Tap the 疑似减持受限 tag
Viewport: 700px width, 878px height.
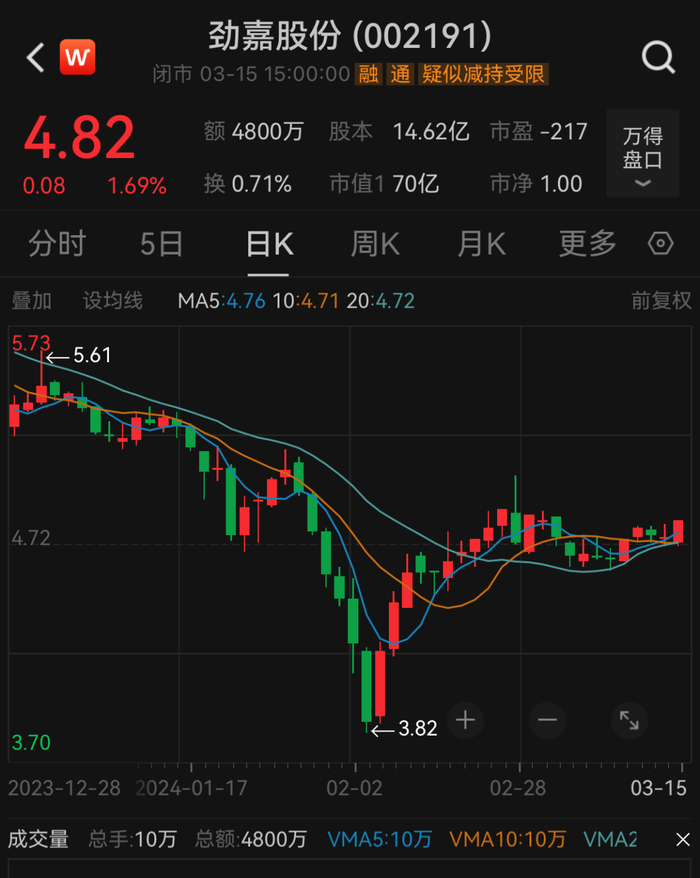(484, 75)
